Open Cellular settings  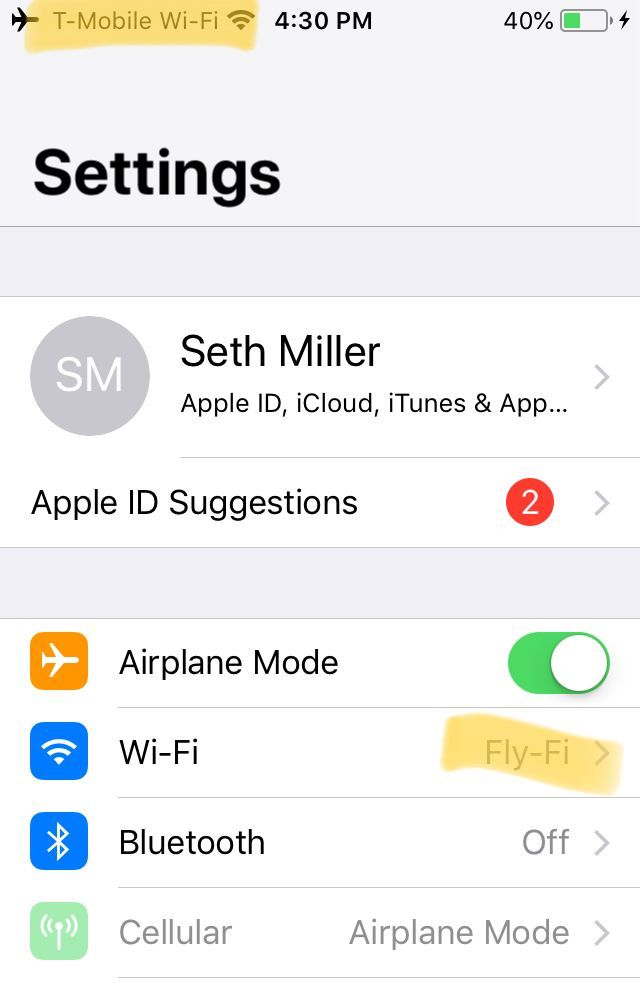coord(320,933)
